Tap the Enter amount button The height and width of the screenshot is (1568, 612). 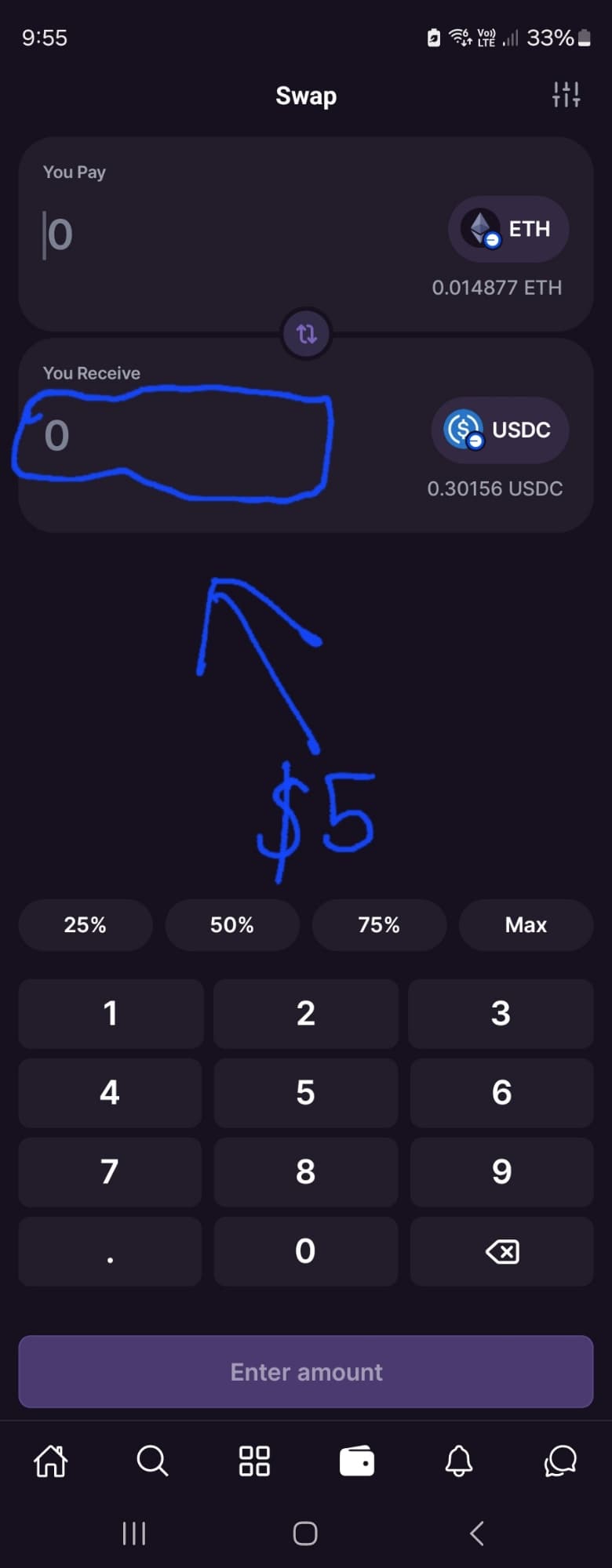point(306,1372)
